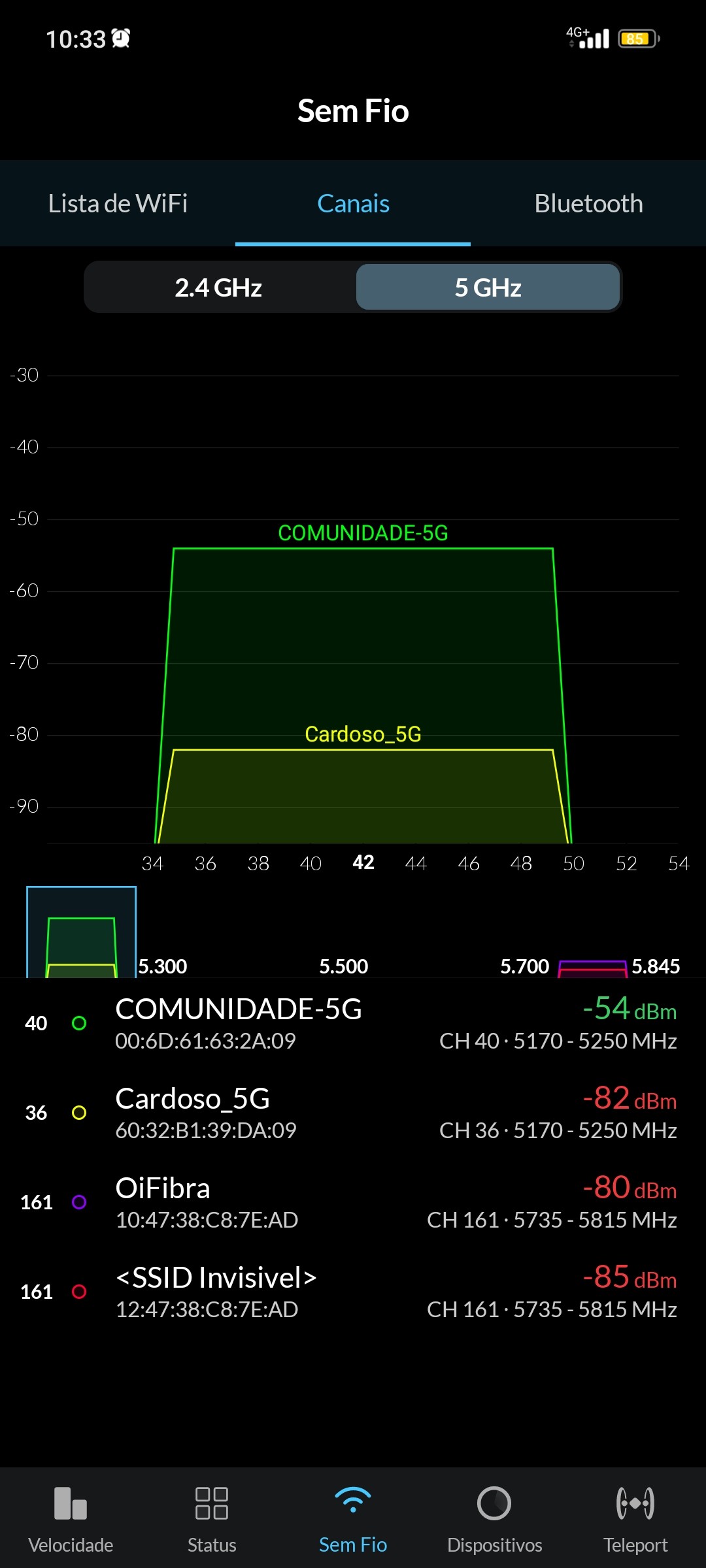Open the OiFibra network row

click(x=353, y=1202)
